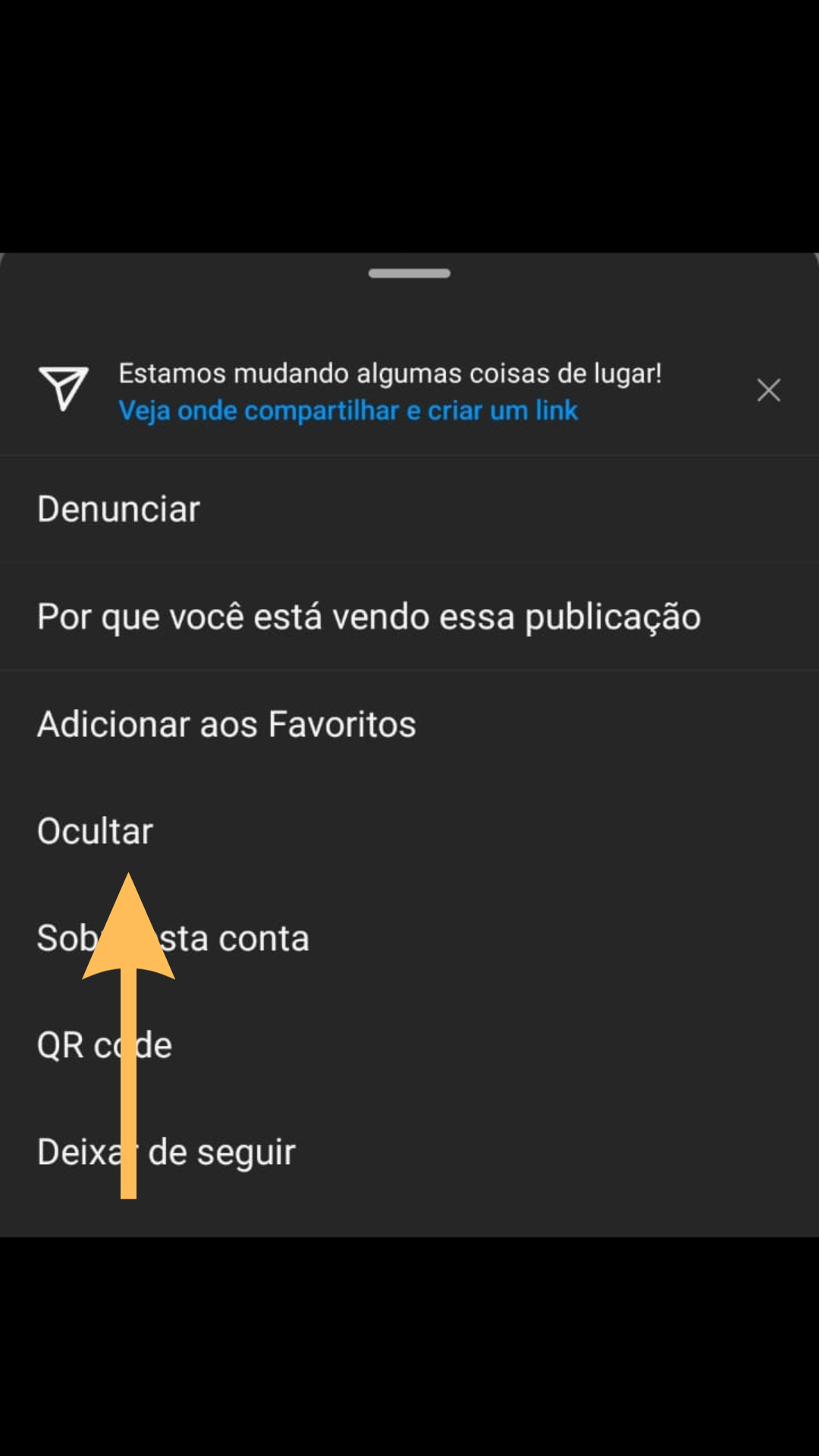
Task: Unfollow the account with Deixar de seguir
Action: 166,1151
